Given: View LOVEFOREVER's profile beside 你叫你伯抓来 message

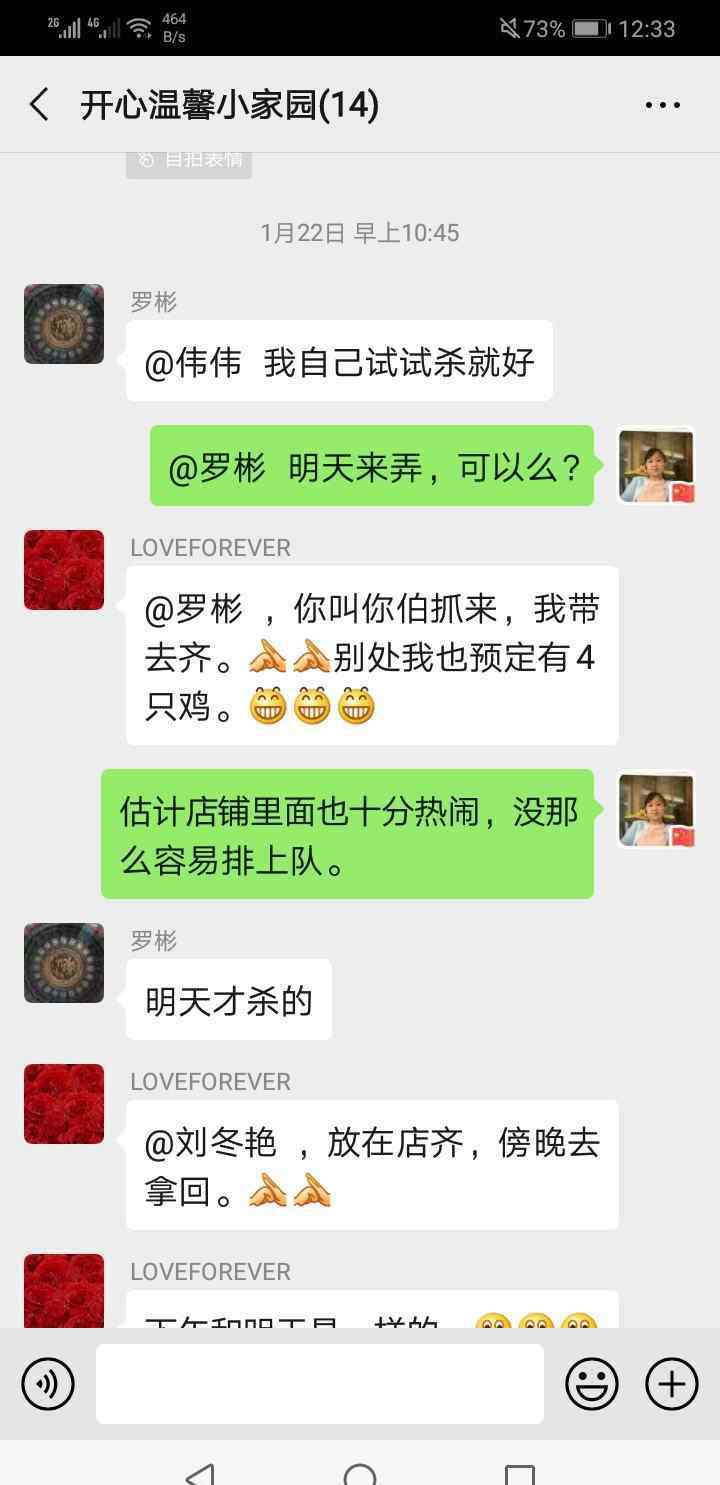Looking at the screenshot, I should (x=64, y=570).
